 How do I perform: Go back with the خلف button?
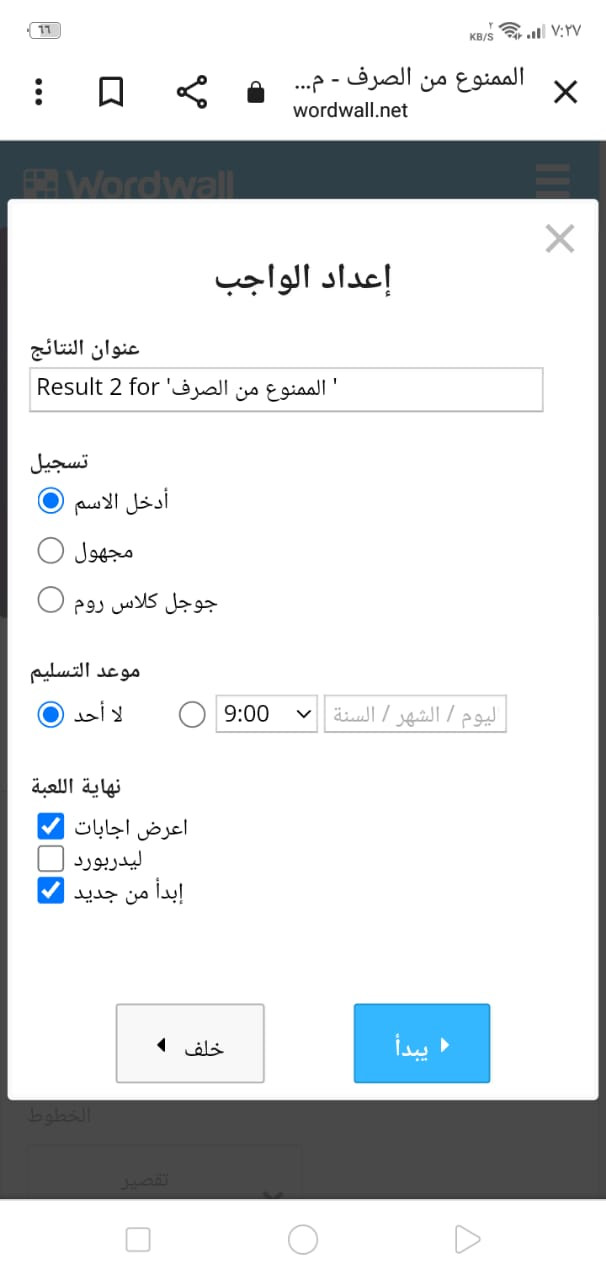190,1043
